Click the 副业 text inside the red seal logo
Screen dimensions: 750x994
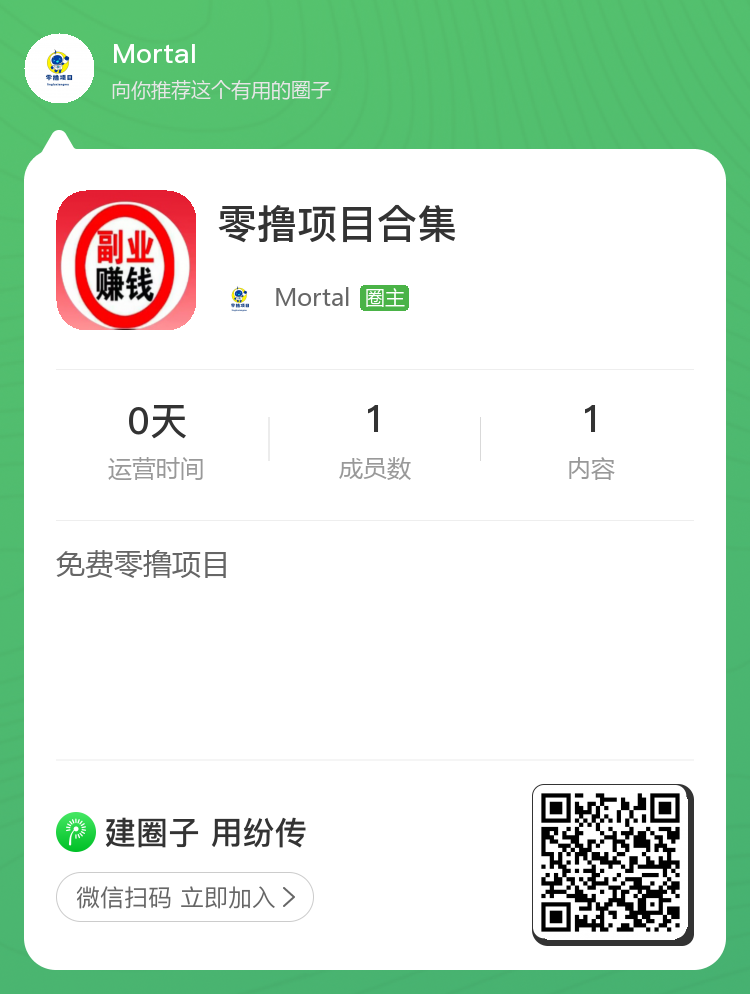[126, 243]
